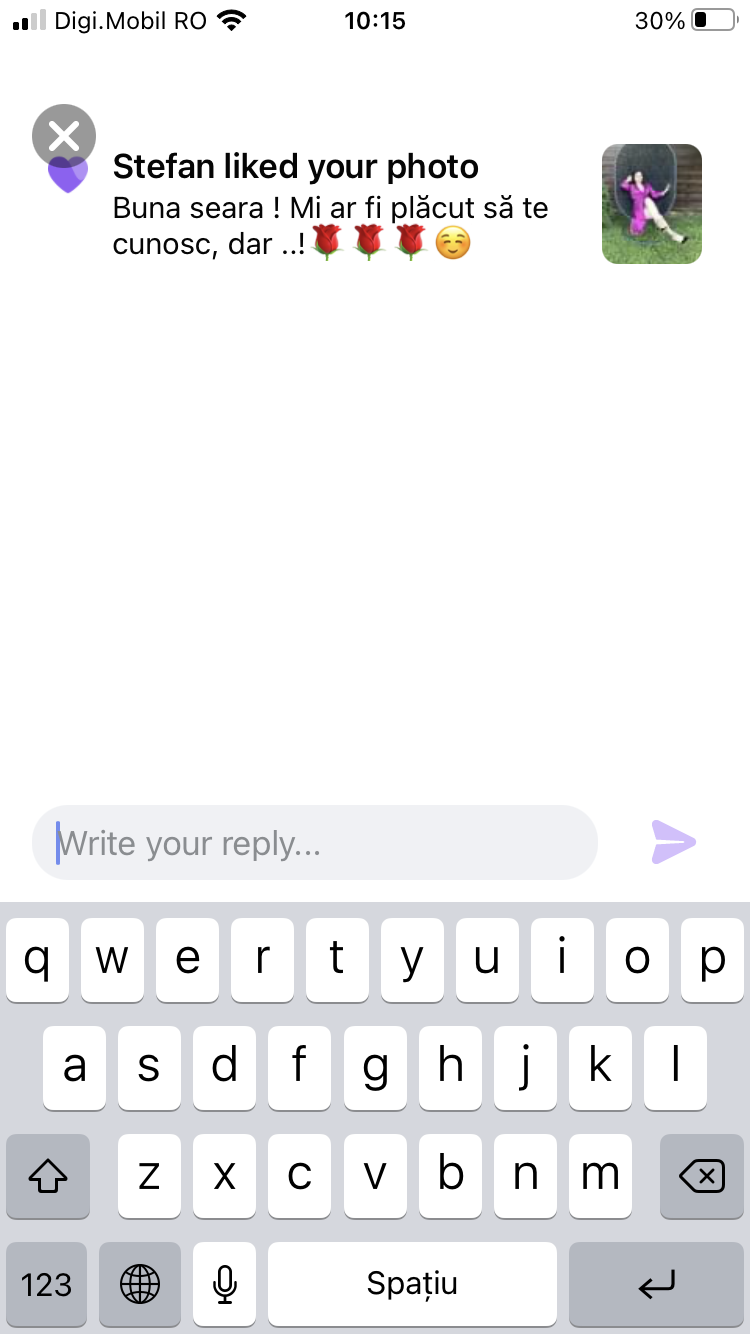Tap the Spațiu space bar
The width and height of the screenshot is (750, 1334).
[412, 1284]
